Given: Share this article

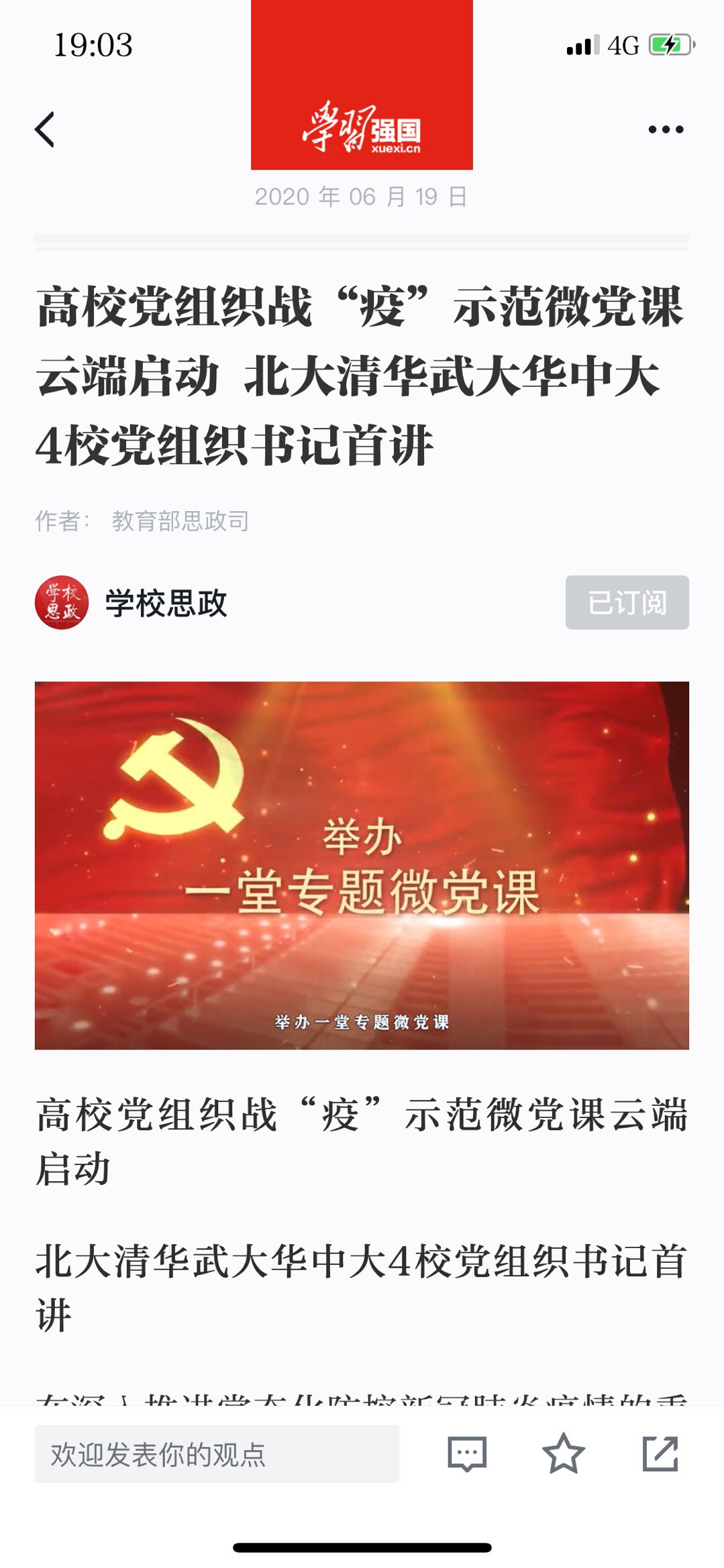Looking at the screenshot, I should tap(660, 1454).
